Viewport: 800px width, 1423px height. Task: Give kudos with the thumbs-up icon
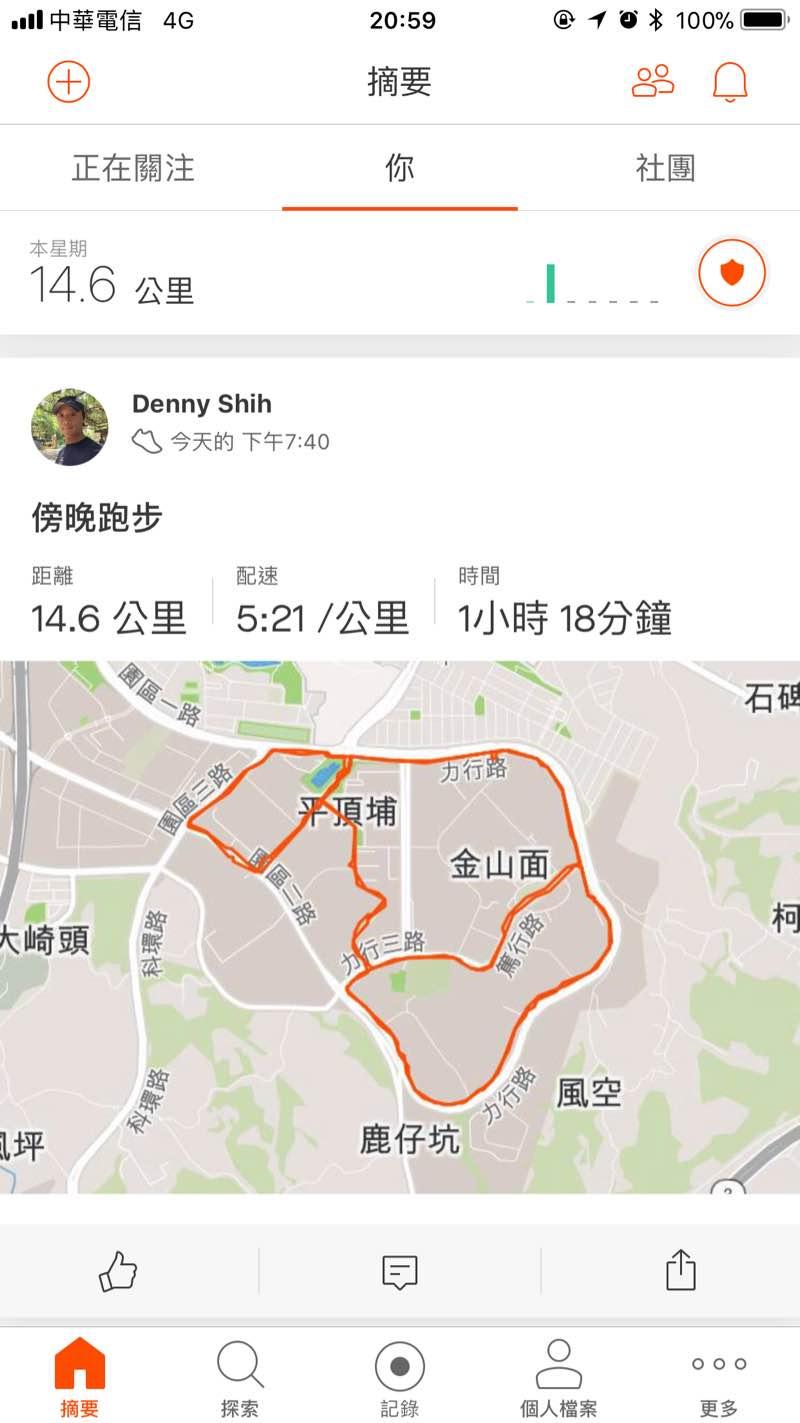point(118,1271)
